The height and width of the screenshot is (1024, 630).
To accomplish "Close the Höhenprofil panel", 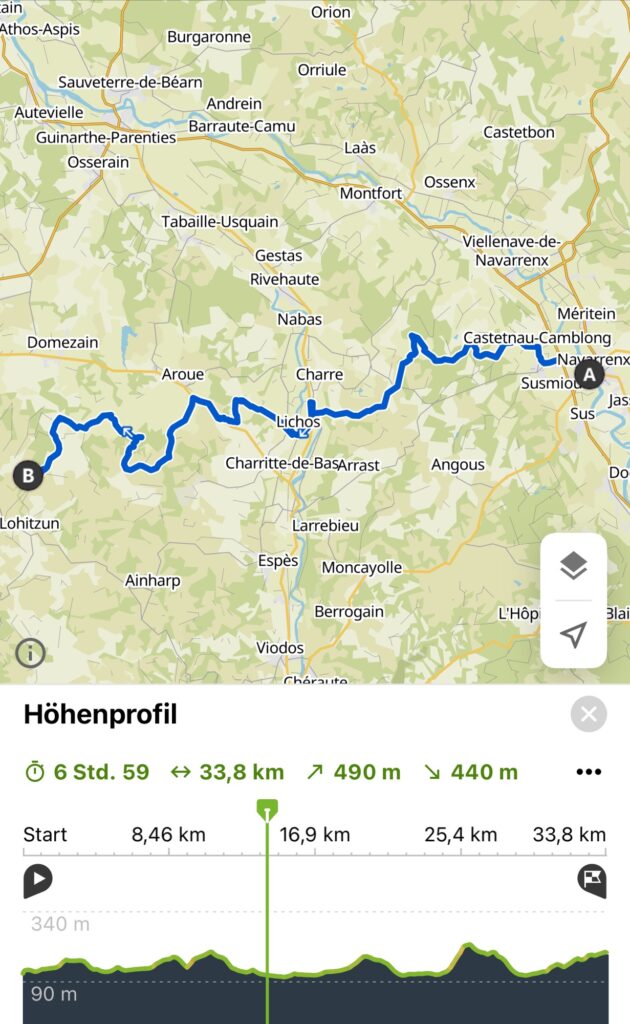I will (588, 715).
